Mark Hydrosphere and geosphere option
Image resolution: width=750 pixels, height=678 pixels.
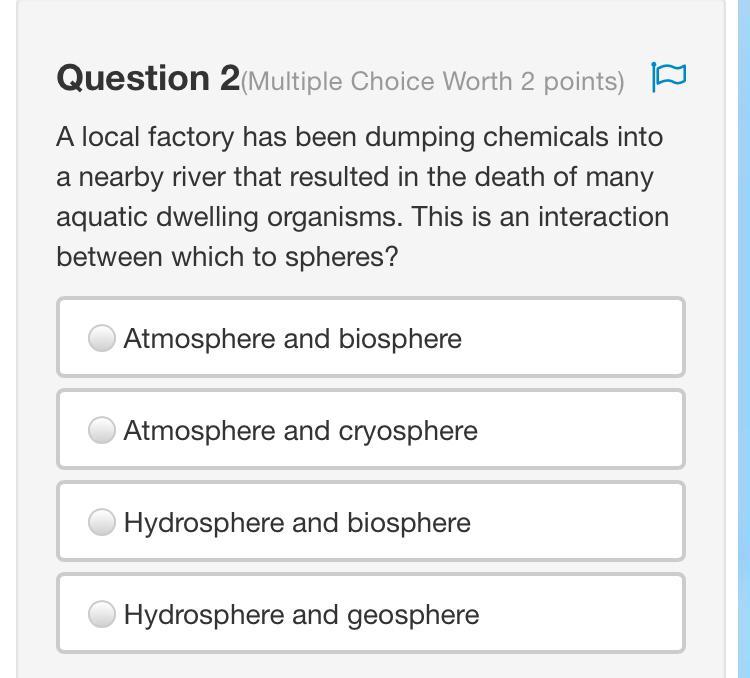pos(102,615)
